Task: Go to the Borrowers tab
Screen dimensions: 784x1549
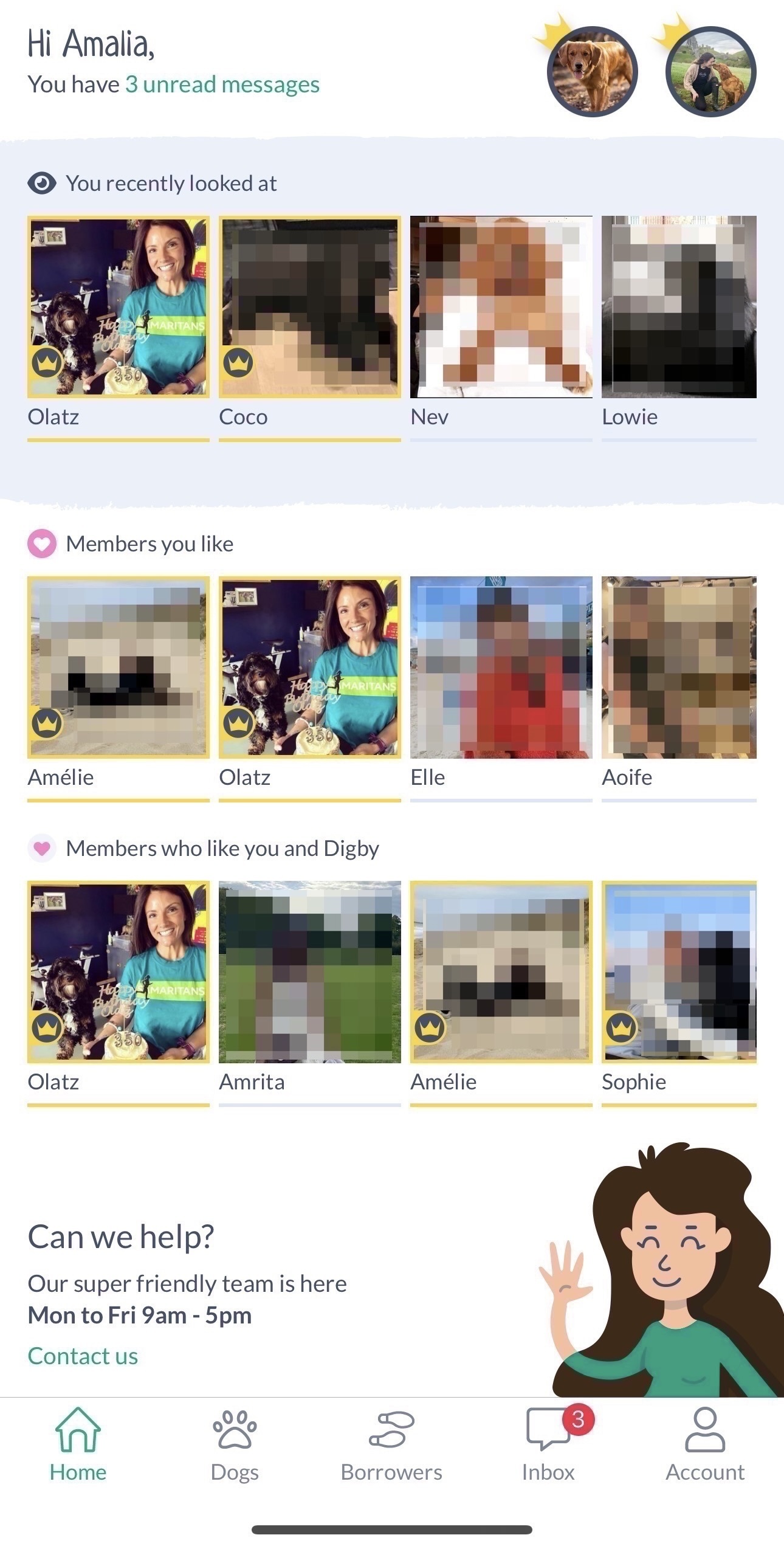Action: 391,1444
